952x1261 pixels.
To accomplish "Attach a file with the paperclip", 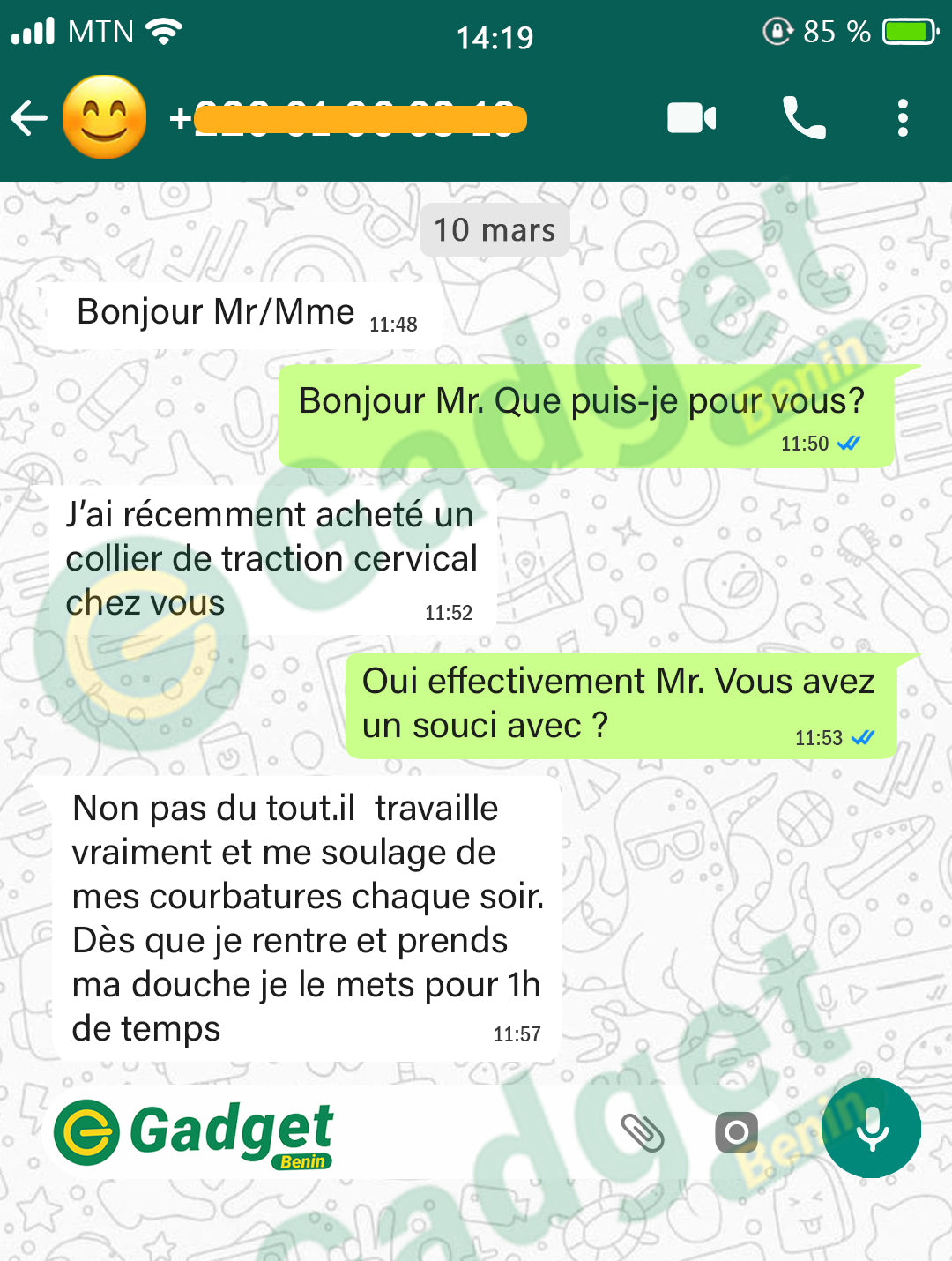I will point(643,1132).
